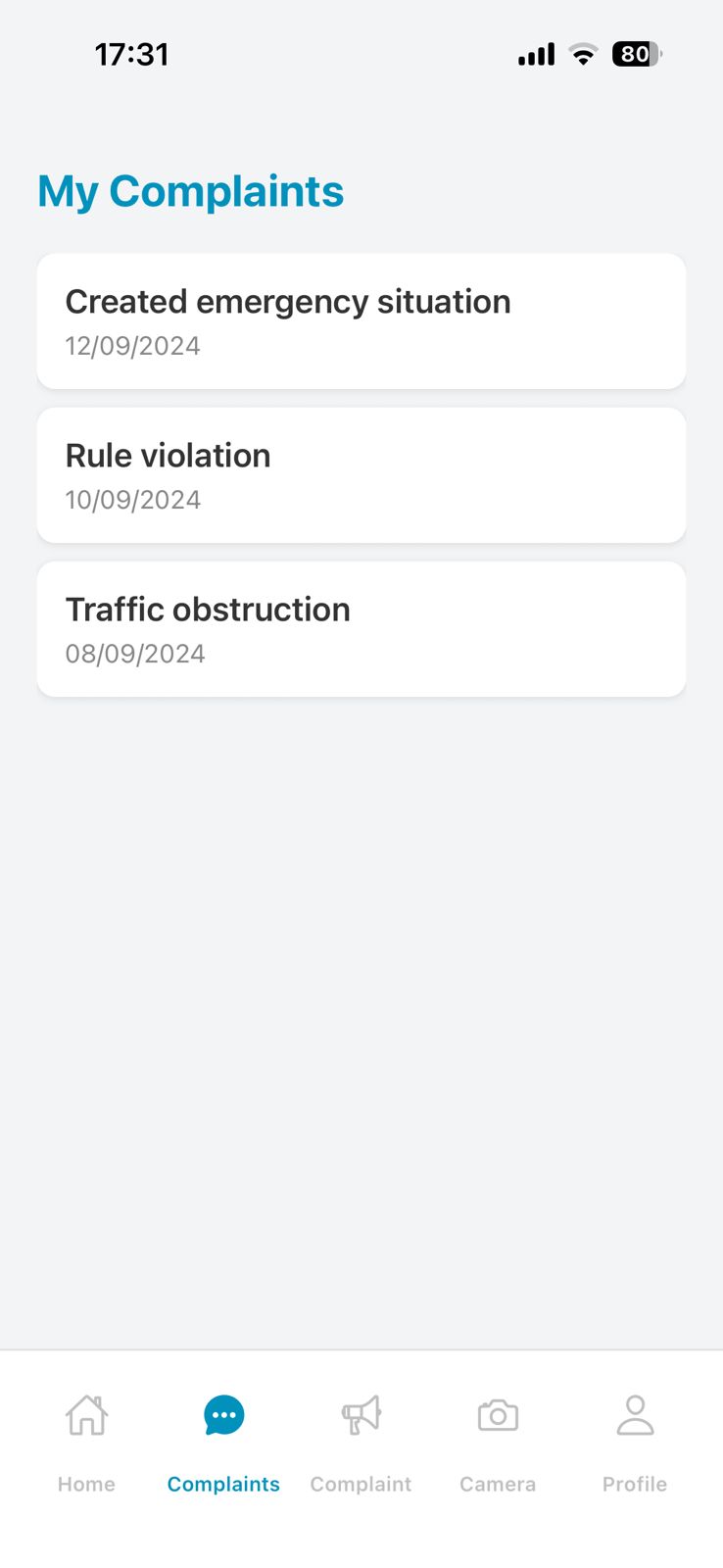Tap the battery indicator showing 80
The width and height of the screenshot is (723, 1568).
coord(636,54)
